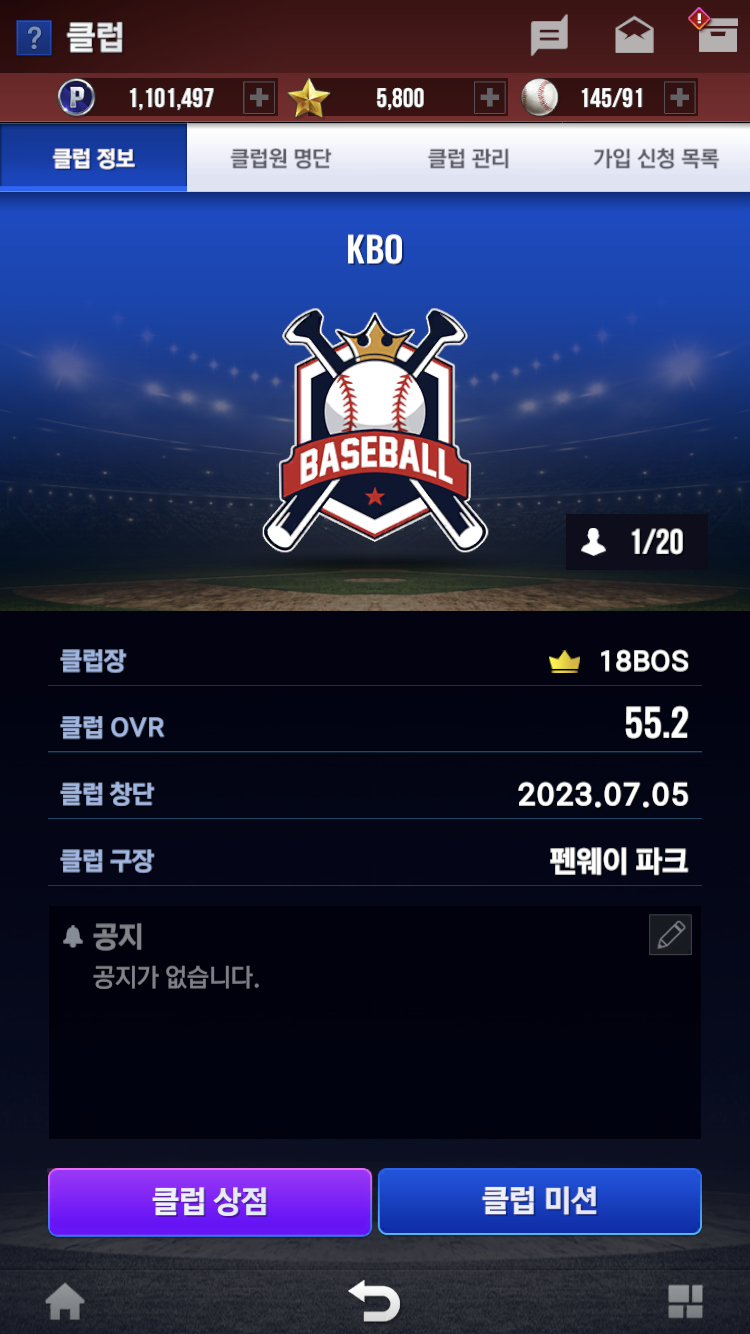Go to the home screen icon
Screen dimensions: 750x1334
[65, 1302]
